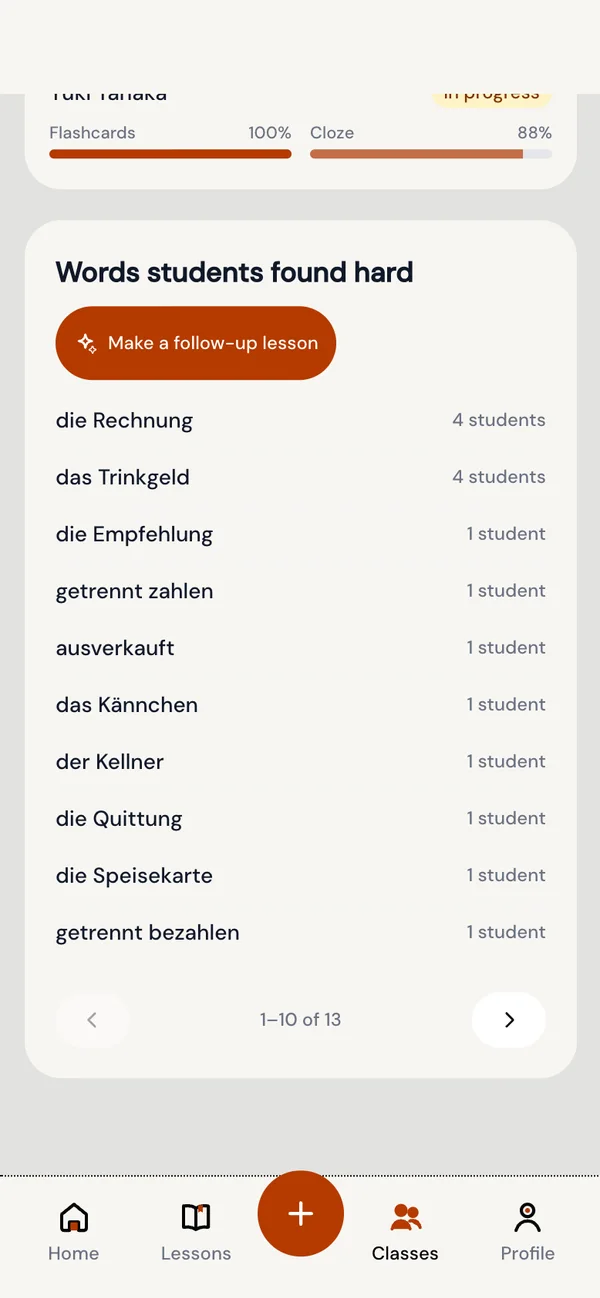600x1298 pixels.
Task: Switch to the Lessons tab
Action: click(x=196, y=1232)
